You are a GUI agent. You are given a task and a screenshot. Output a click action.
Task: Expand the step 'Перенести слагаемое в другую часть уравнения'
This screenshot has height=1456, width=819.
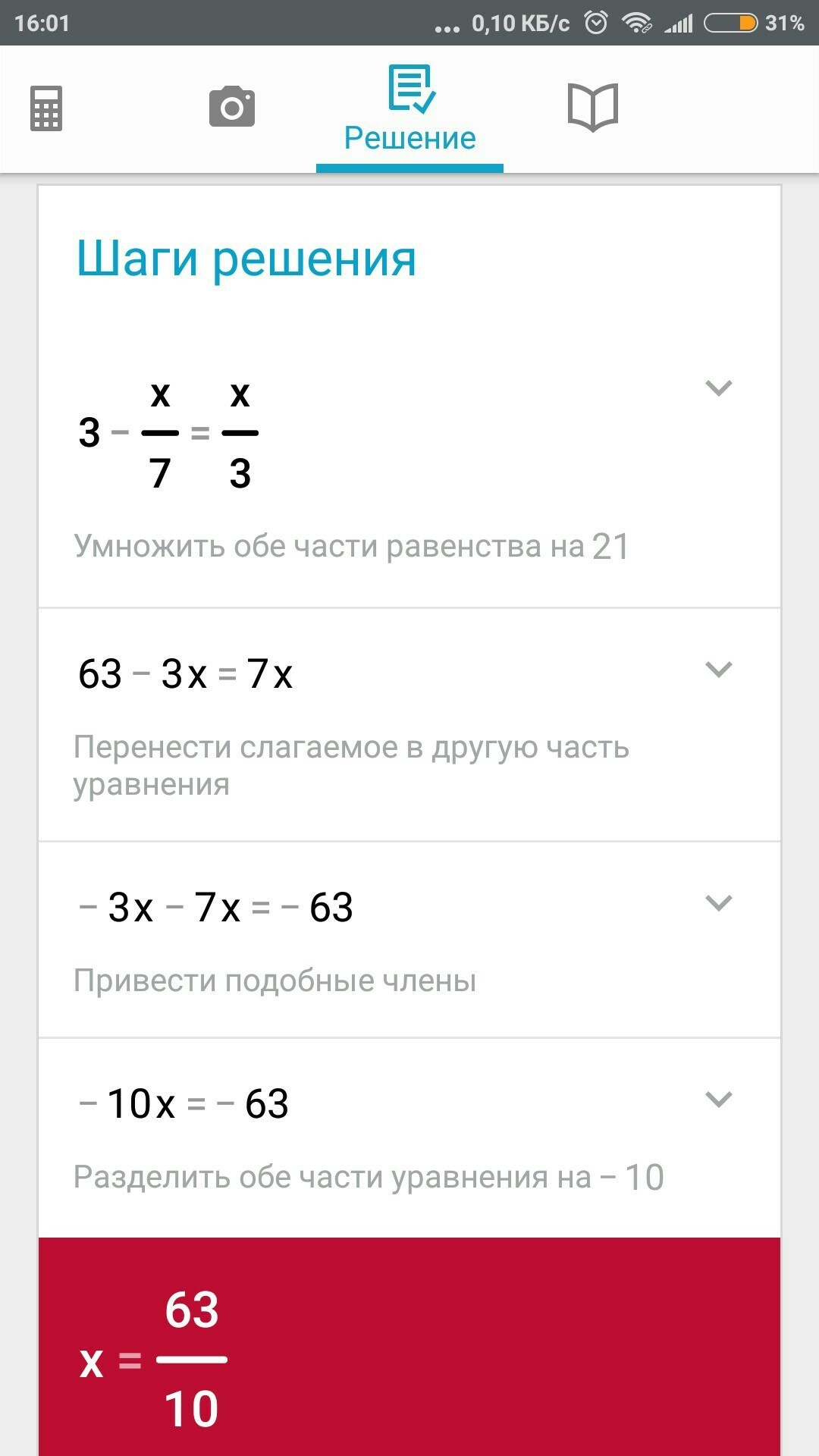click(718, 670)
